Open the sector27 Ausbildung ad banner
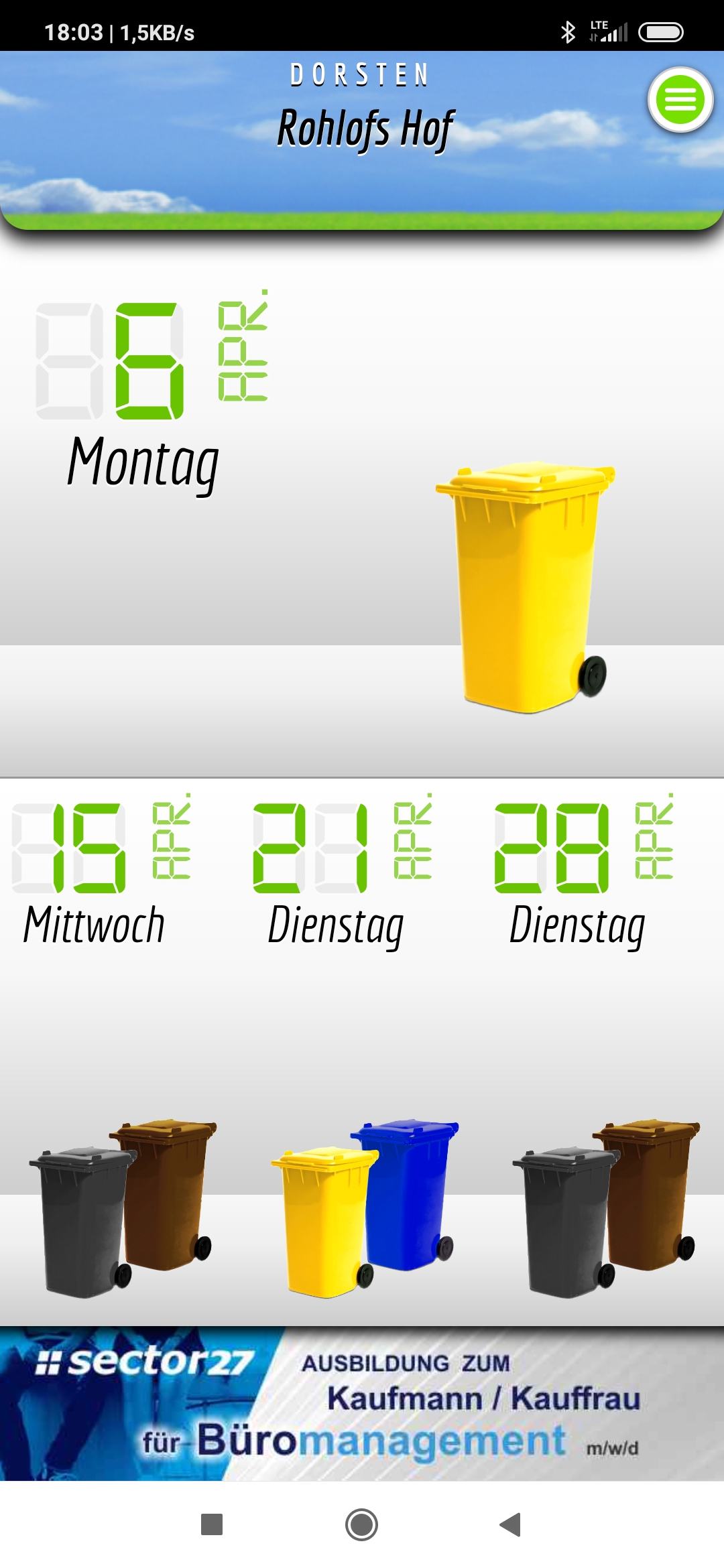 (x=362, y=1403)
